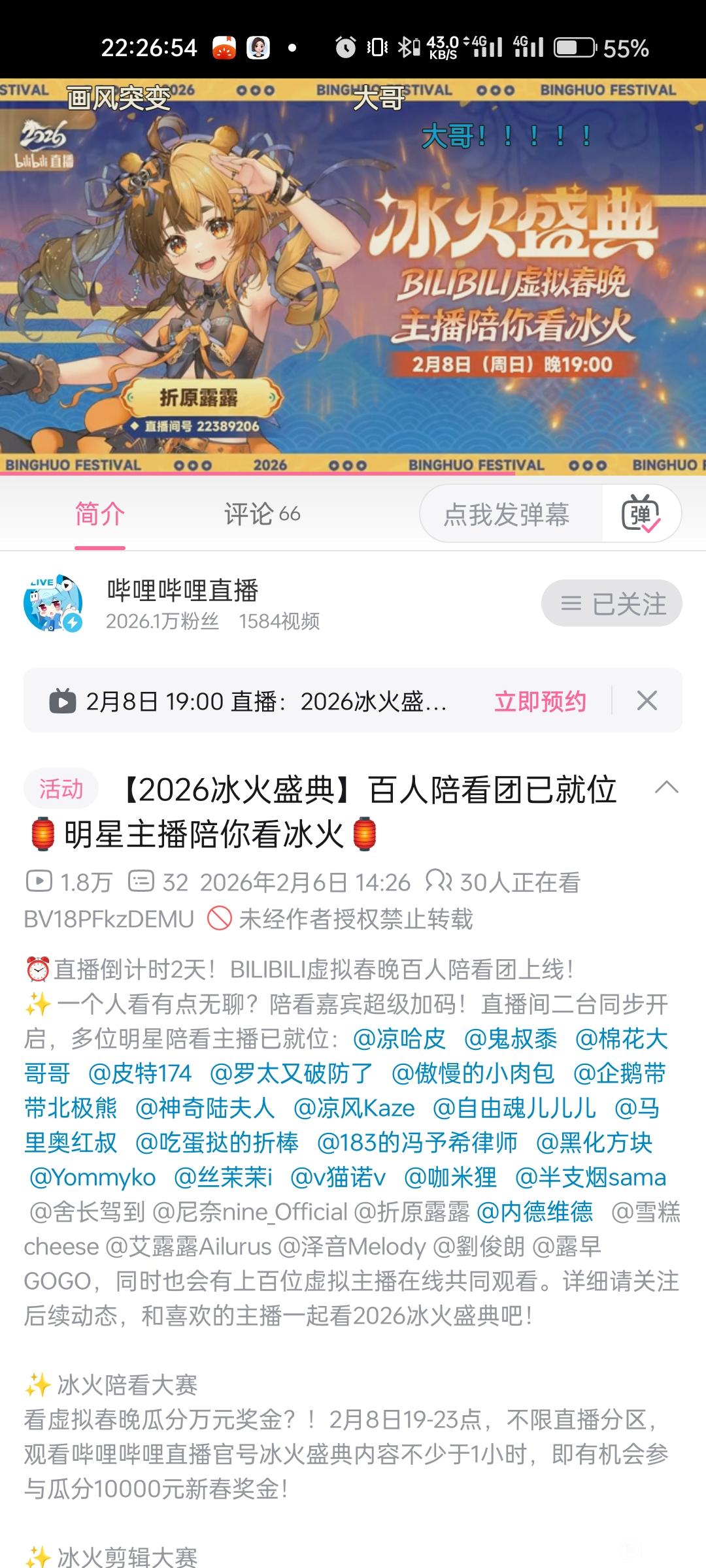Screen dimensions: 706x1568
Task: Reserve the live stream via 立即预约
Action: tap(540, 701)
